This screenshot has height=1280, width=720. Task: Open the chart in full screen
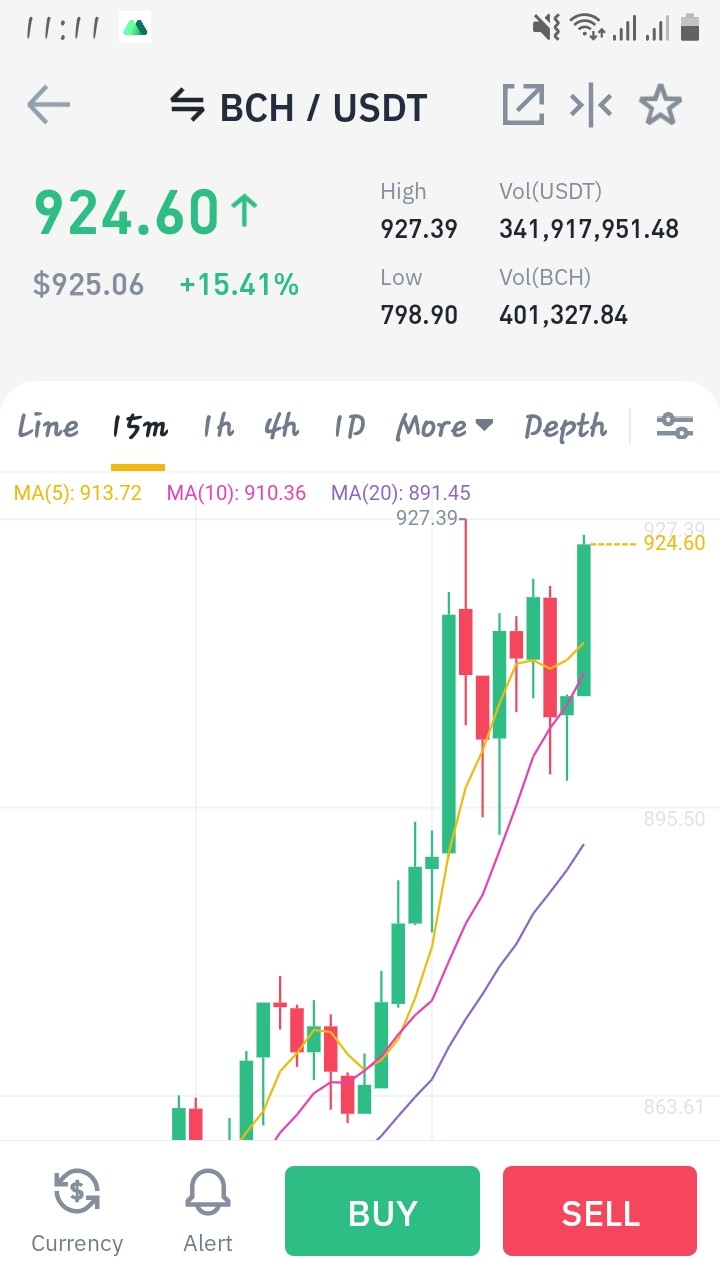tap(523, 105)
